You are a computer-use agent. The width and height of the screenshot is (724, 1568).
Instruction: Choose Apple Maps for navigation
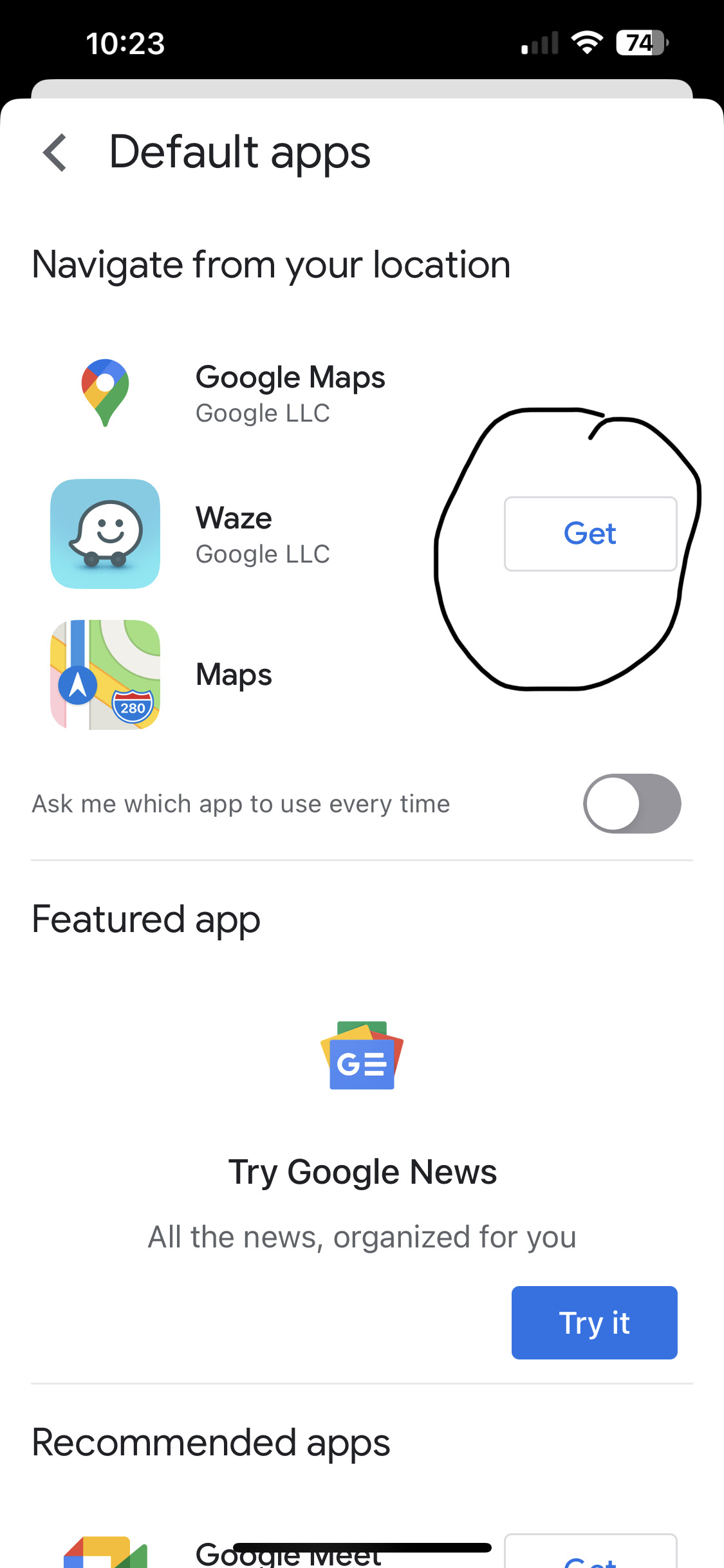[362, 675]
